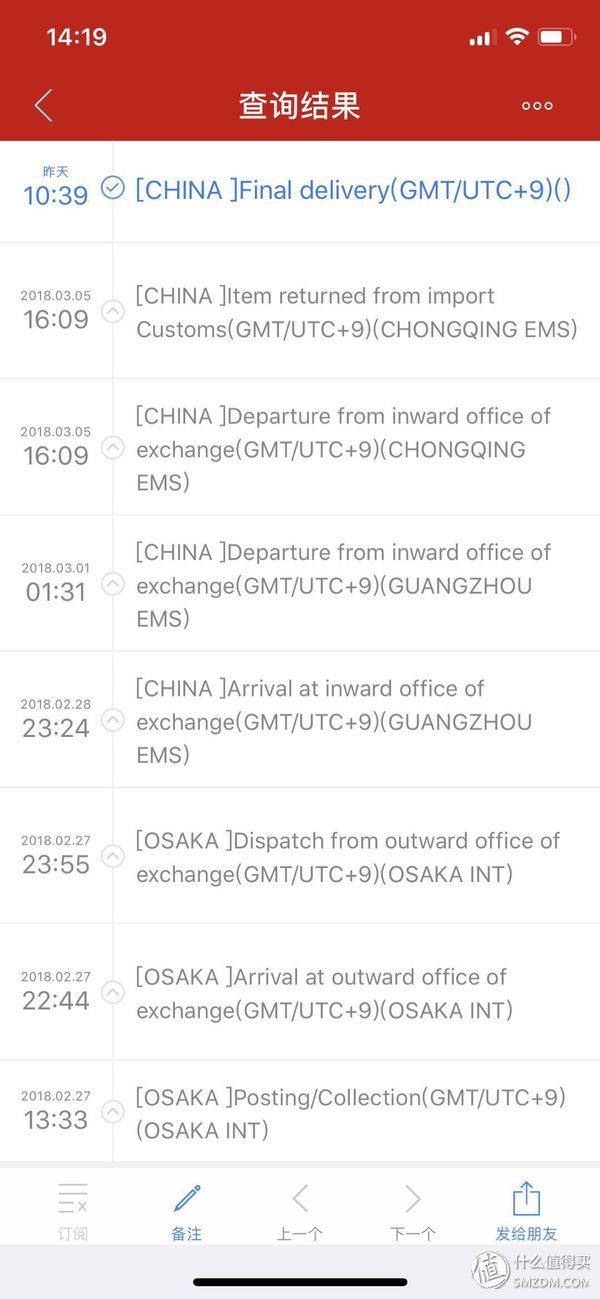Share tracking result via 发给朋友
This screenshot has height=1299, width=600.
coord(526,1210)
